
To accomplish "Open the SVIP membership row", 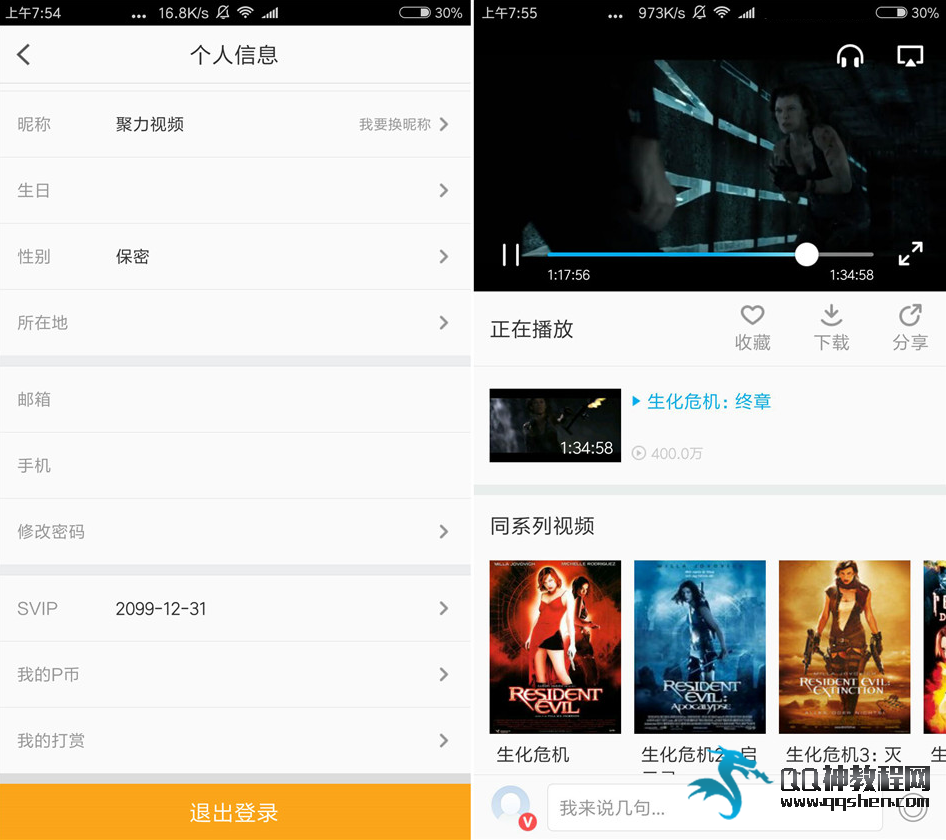I will point(235,608).
